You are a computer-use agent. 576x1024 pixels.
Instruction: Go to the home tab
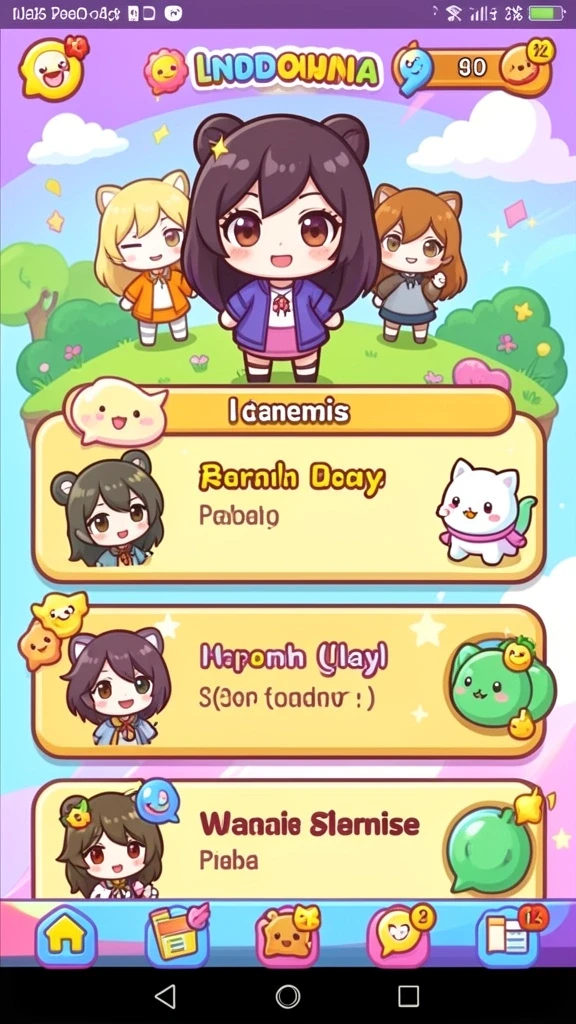(x=66, y=937)
